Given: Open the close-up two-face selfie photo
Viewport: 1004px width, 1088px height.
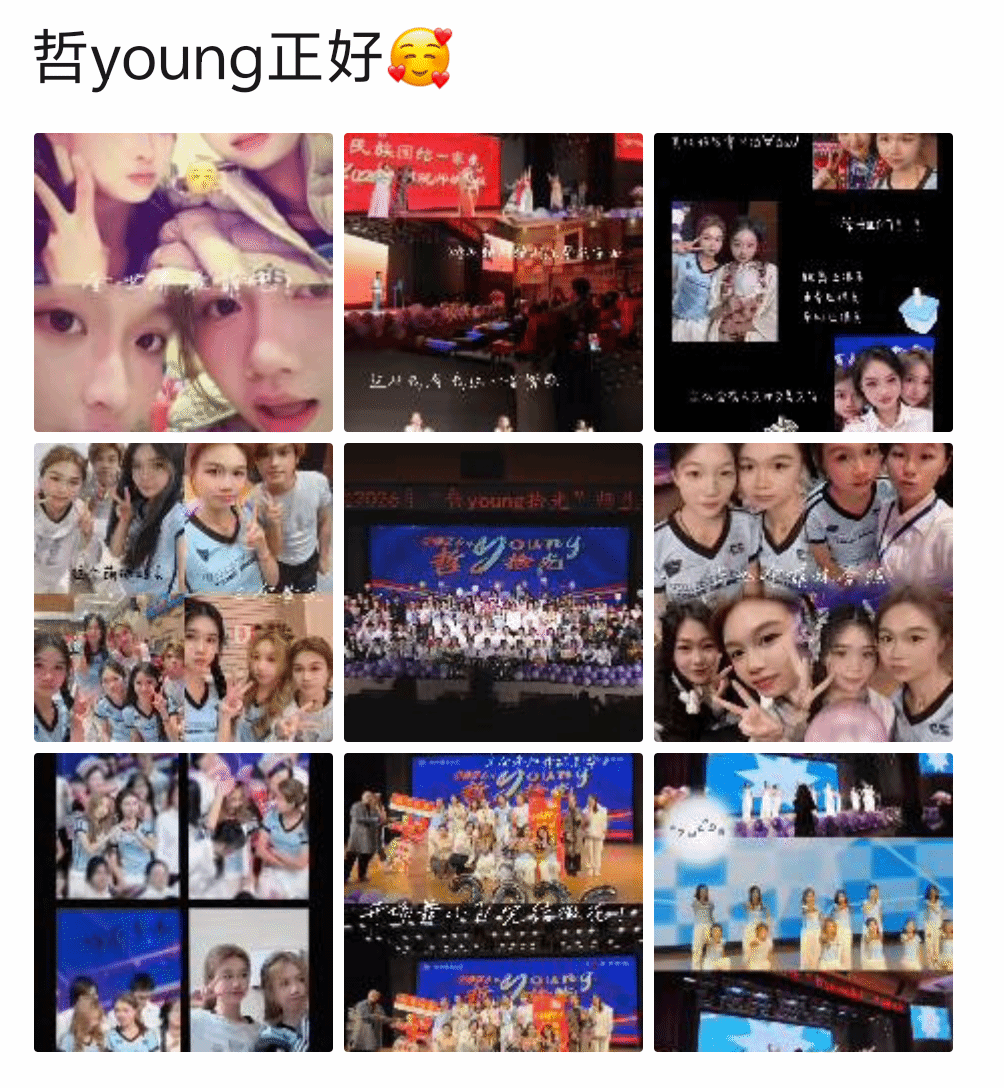Looking at the screenshot, I should (x=183, y=282).
